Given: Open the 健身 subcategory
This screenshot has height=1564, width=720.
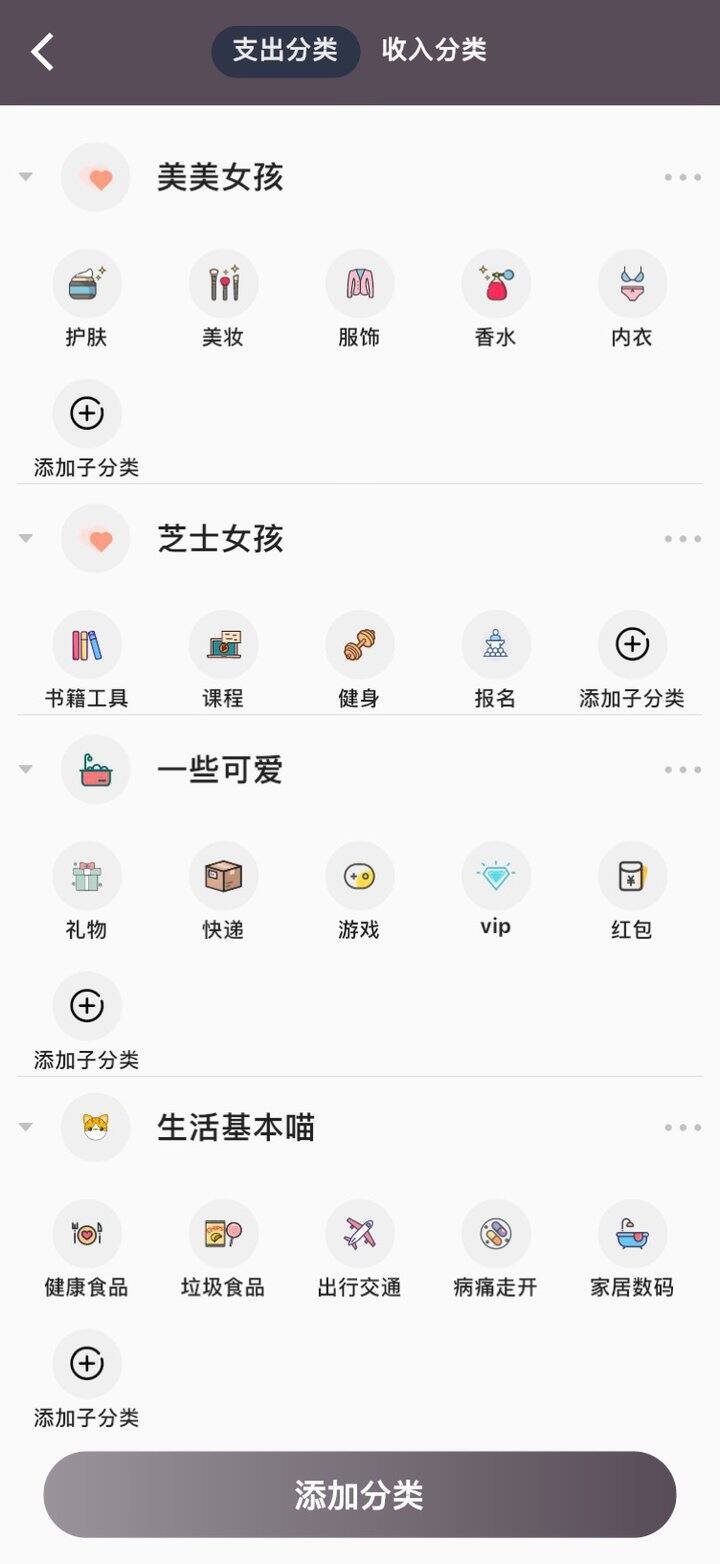Looking at the screenshot, I should (359, 660).
